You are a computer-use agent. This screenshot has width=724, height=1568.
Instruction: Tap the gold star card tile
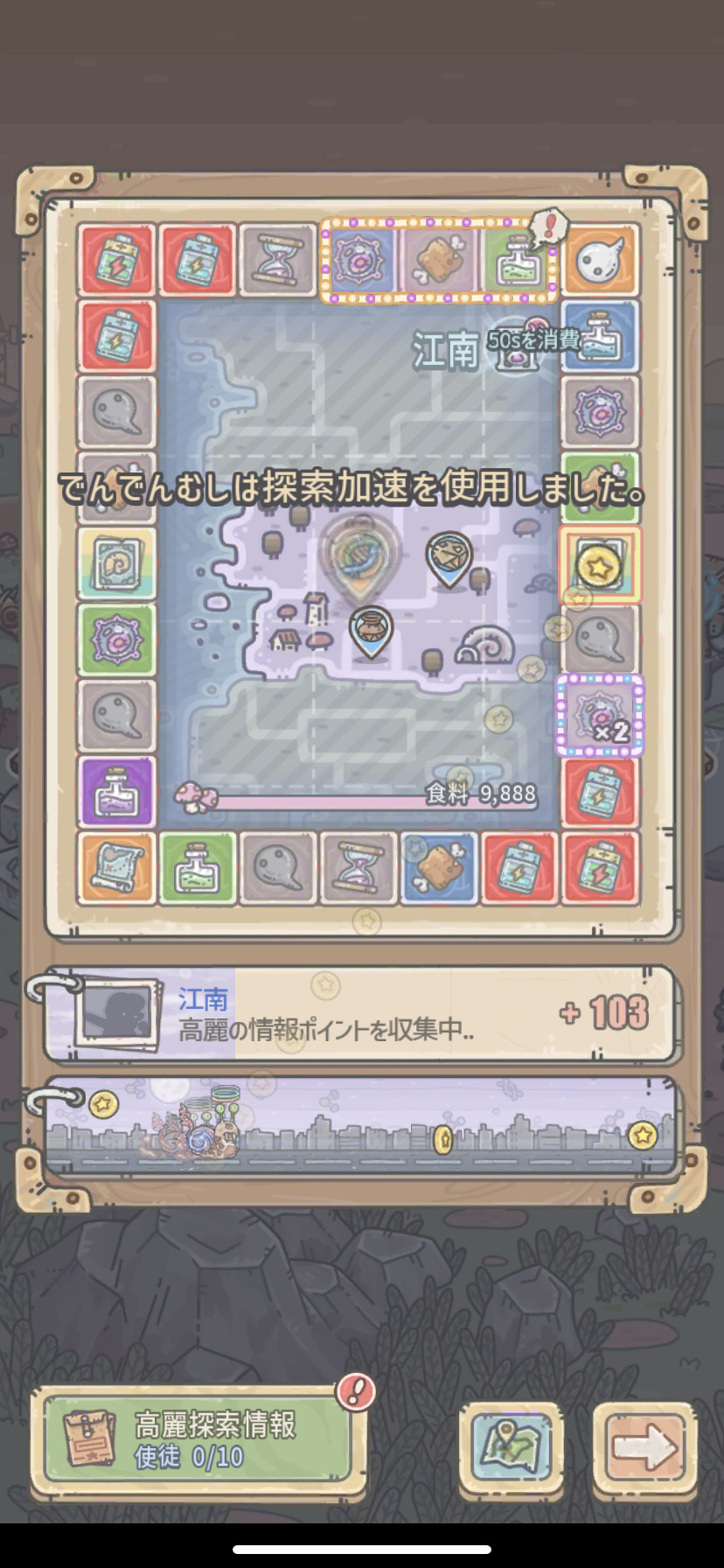[600, 566]
